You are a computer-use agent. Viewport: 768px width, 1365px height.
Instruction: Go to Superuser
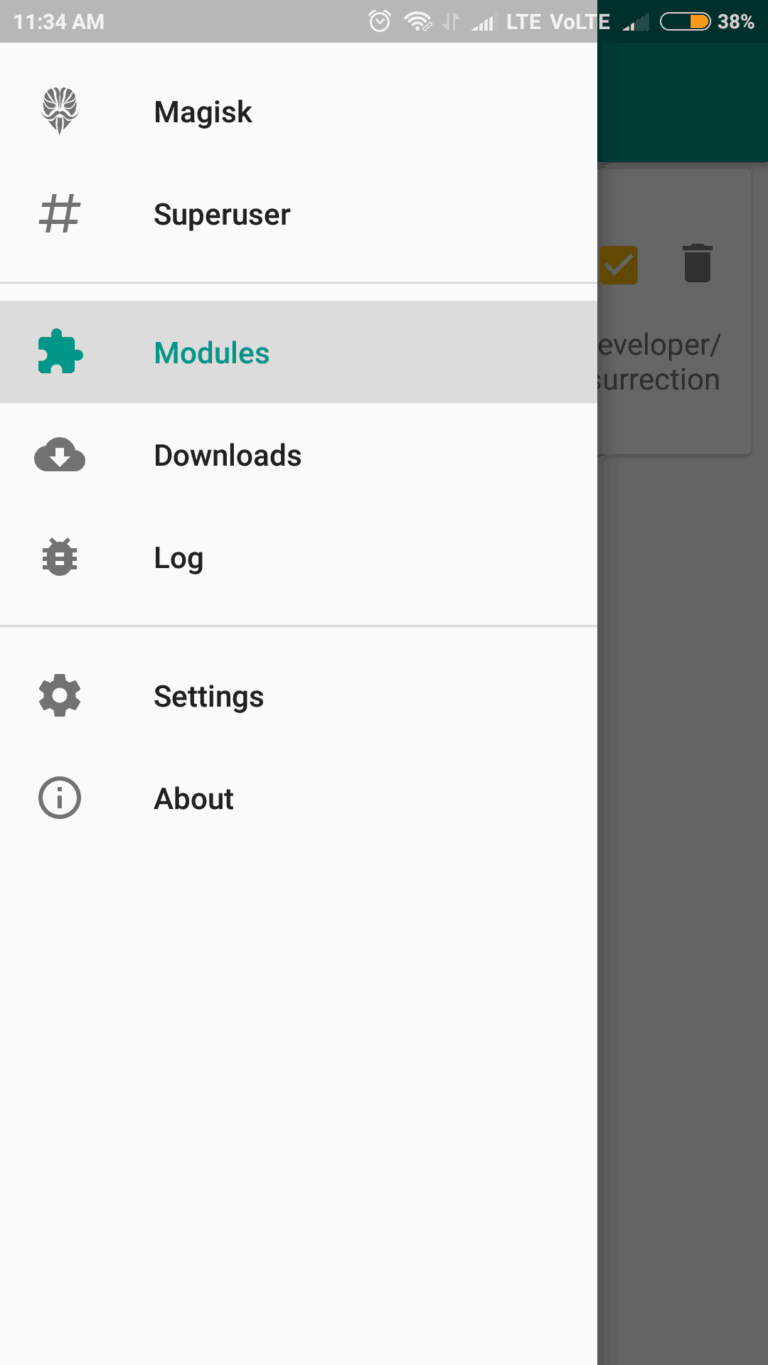pyautogui.click(x=298, y=214)
